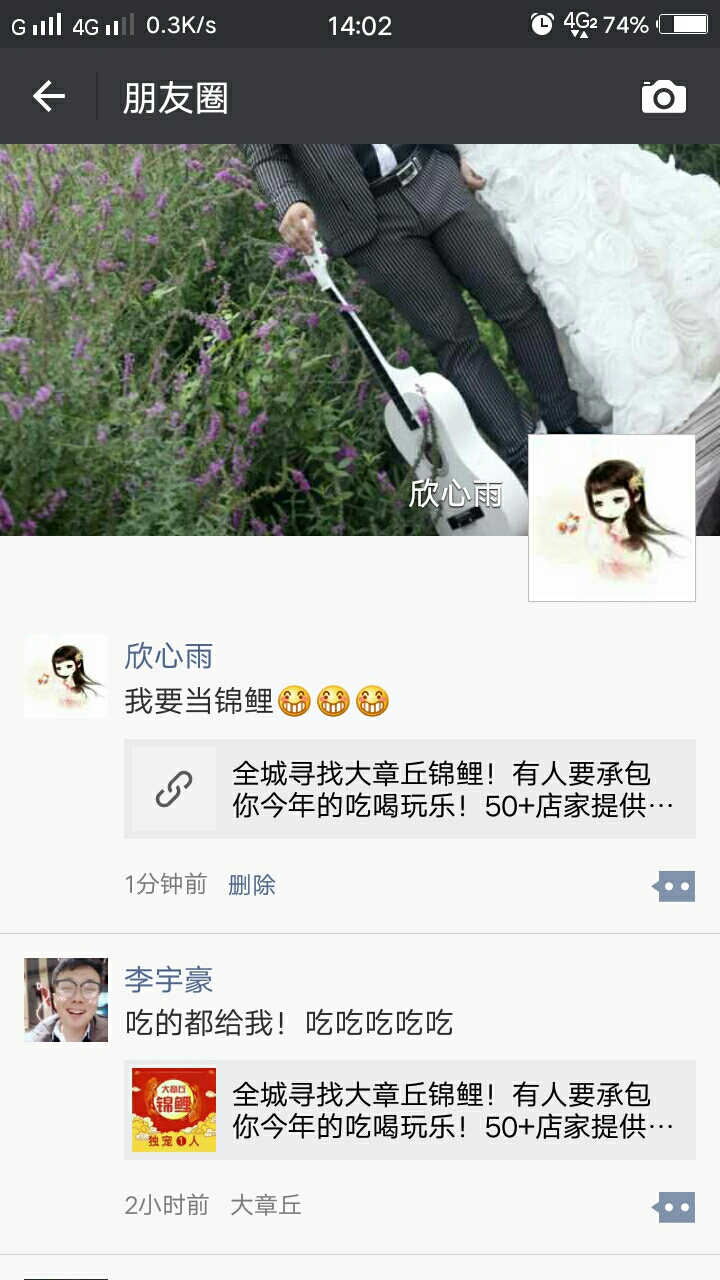Open the 锦鲤 link card shared by 李宇豪
The height and width of the screenshot is (1280, 720).
(409, 1110)
